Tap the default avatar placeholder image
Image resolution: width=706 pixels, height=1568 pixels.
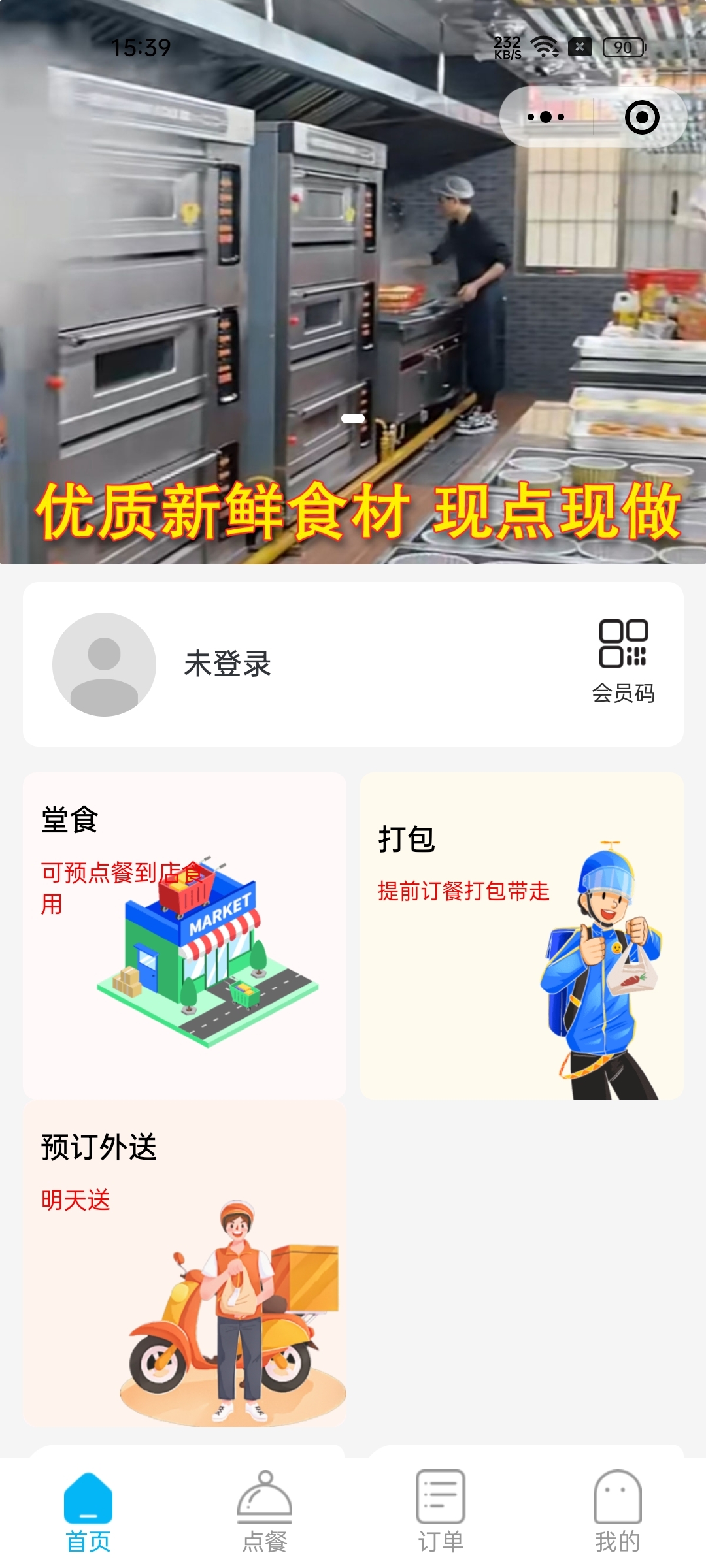105,666
